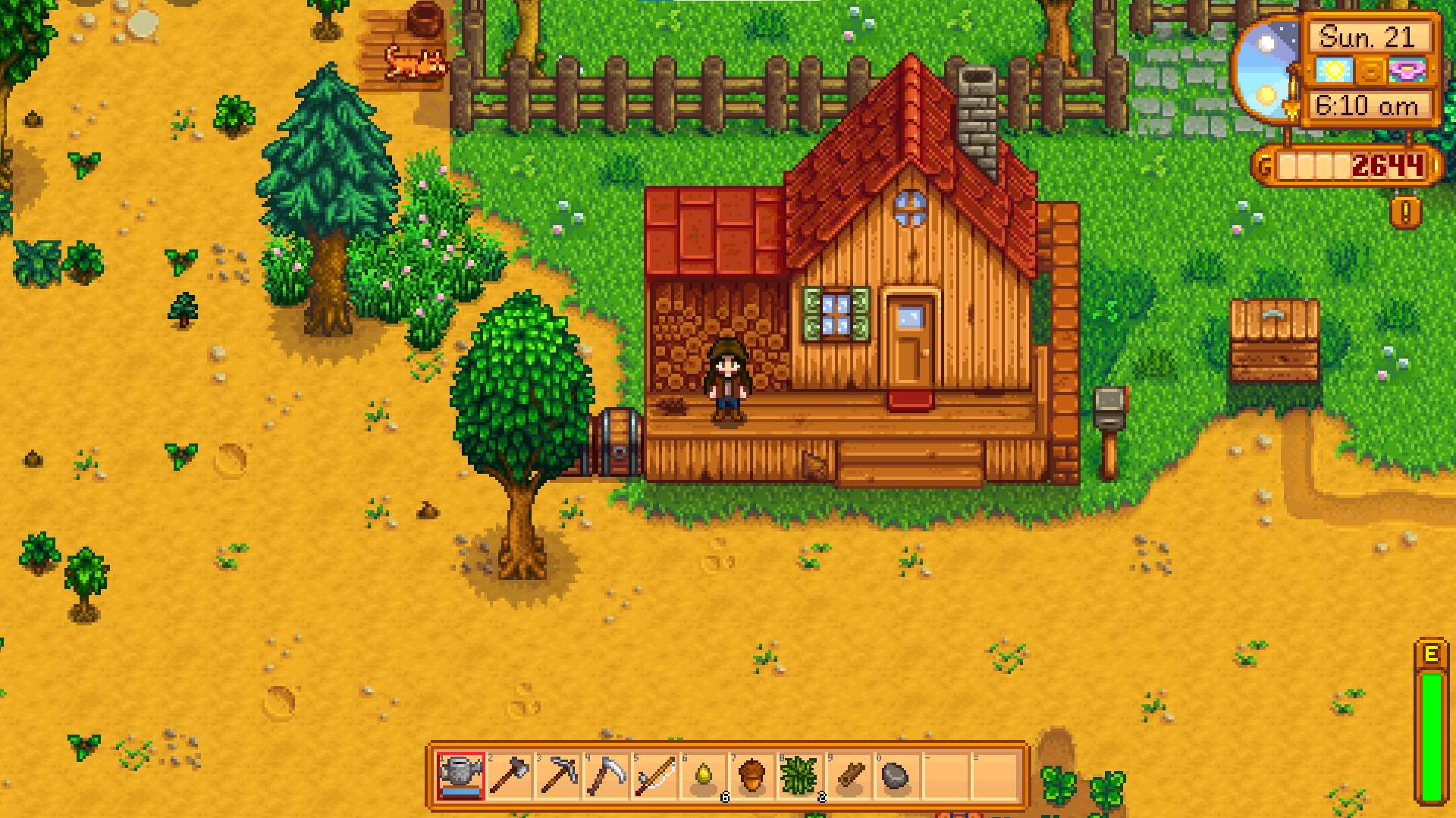Select the pickaxe tool

558,776
